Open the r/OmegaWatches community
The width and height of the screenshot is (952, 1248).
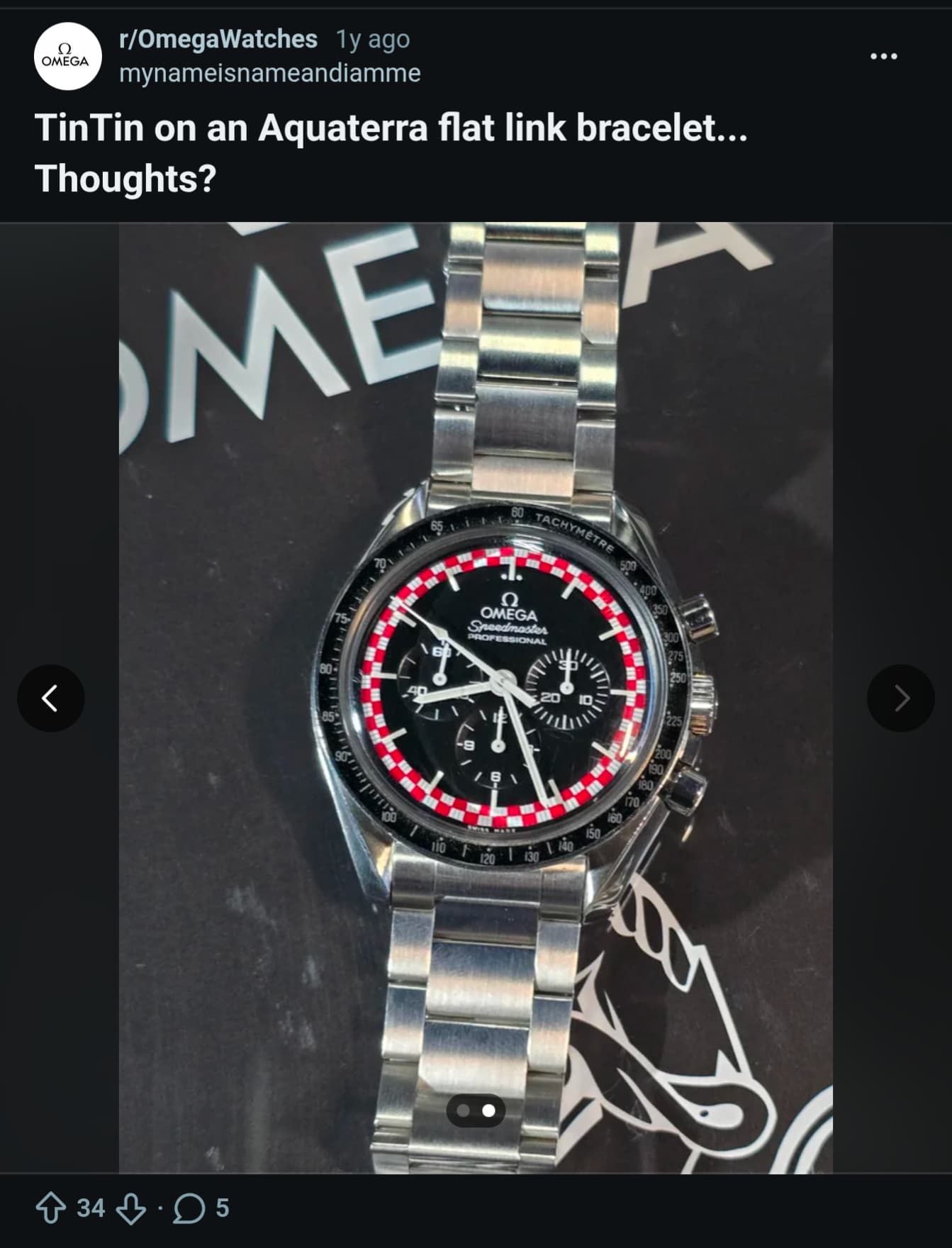(218, 39)
